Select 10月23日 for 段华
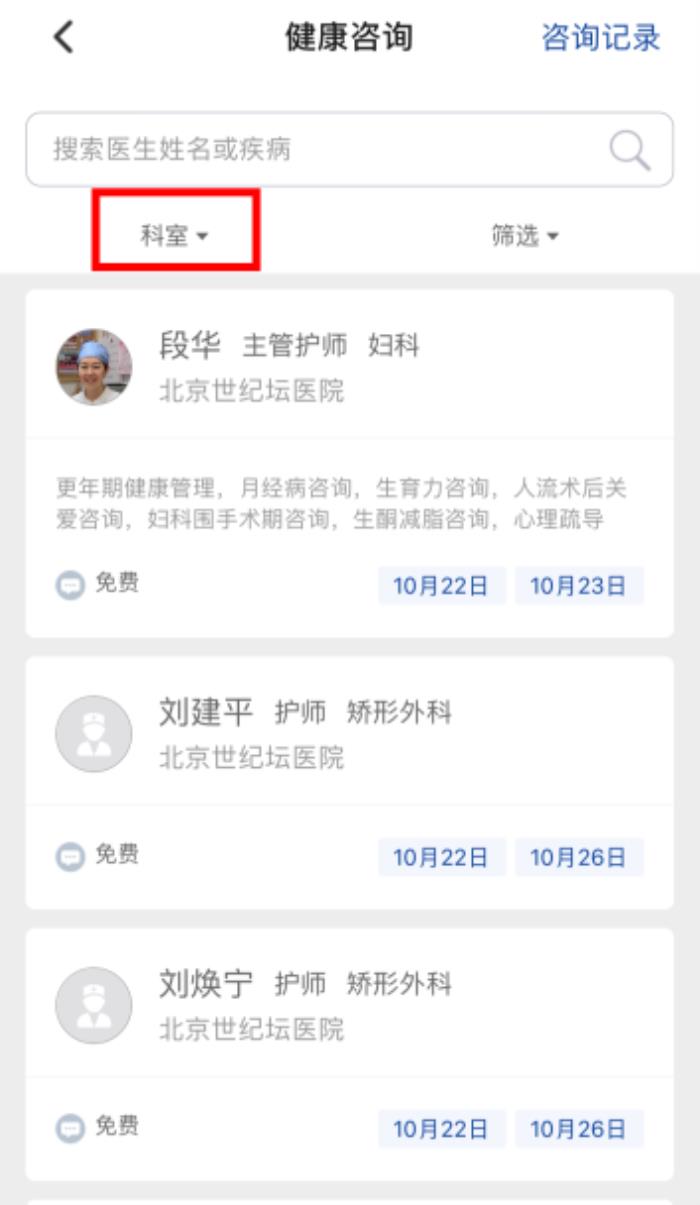Viewport: 700px width, 1205px height. (x=579, y=586)
